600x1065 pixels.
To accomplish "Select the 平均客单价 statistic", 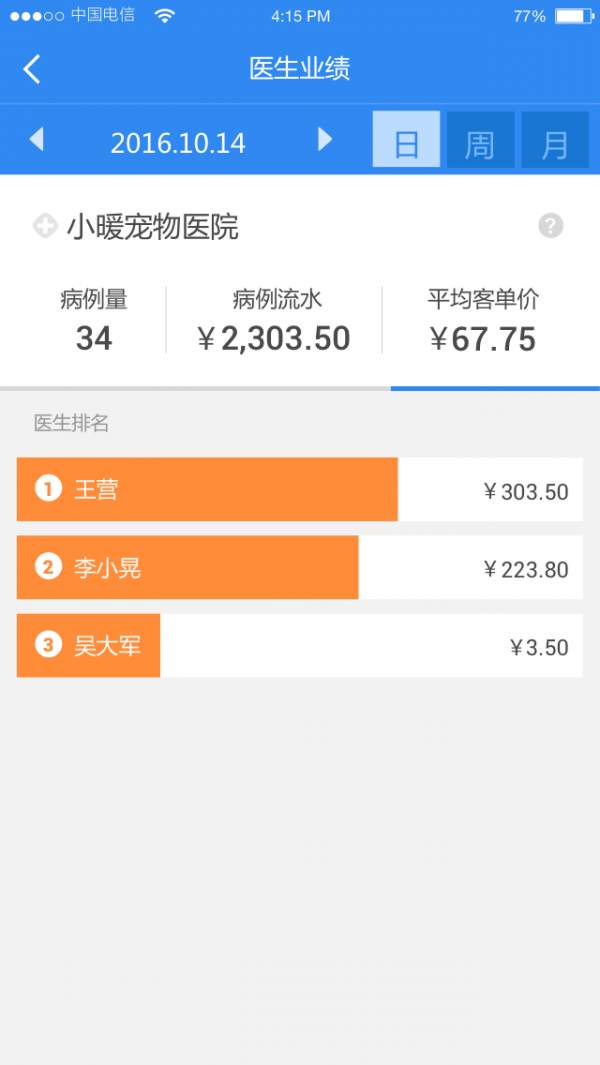I will tap(483, 321).
